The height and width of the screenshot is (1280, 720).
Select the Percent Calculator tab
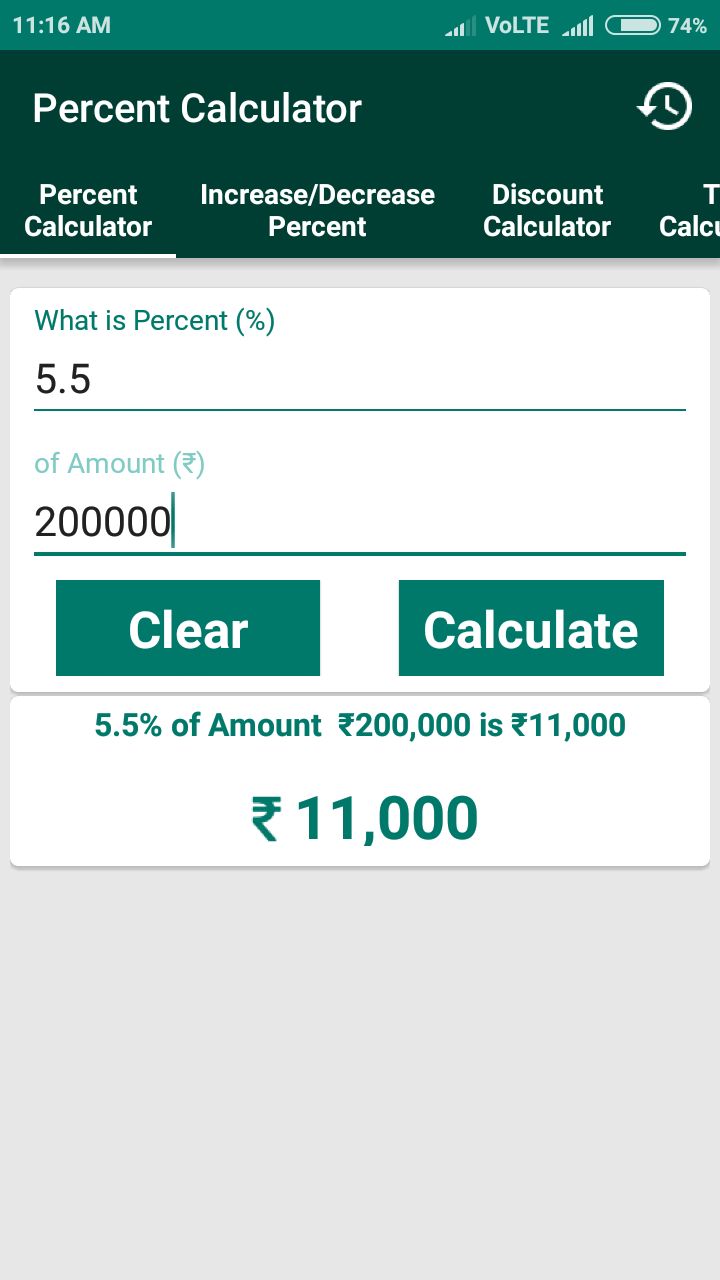(88, 211)
